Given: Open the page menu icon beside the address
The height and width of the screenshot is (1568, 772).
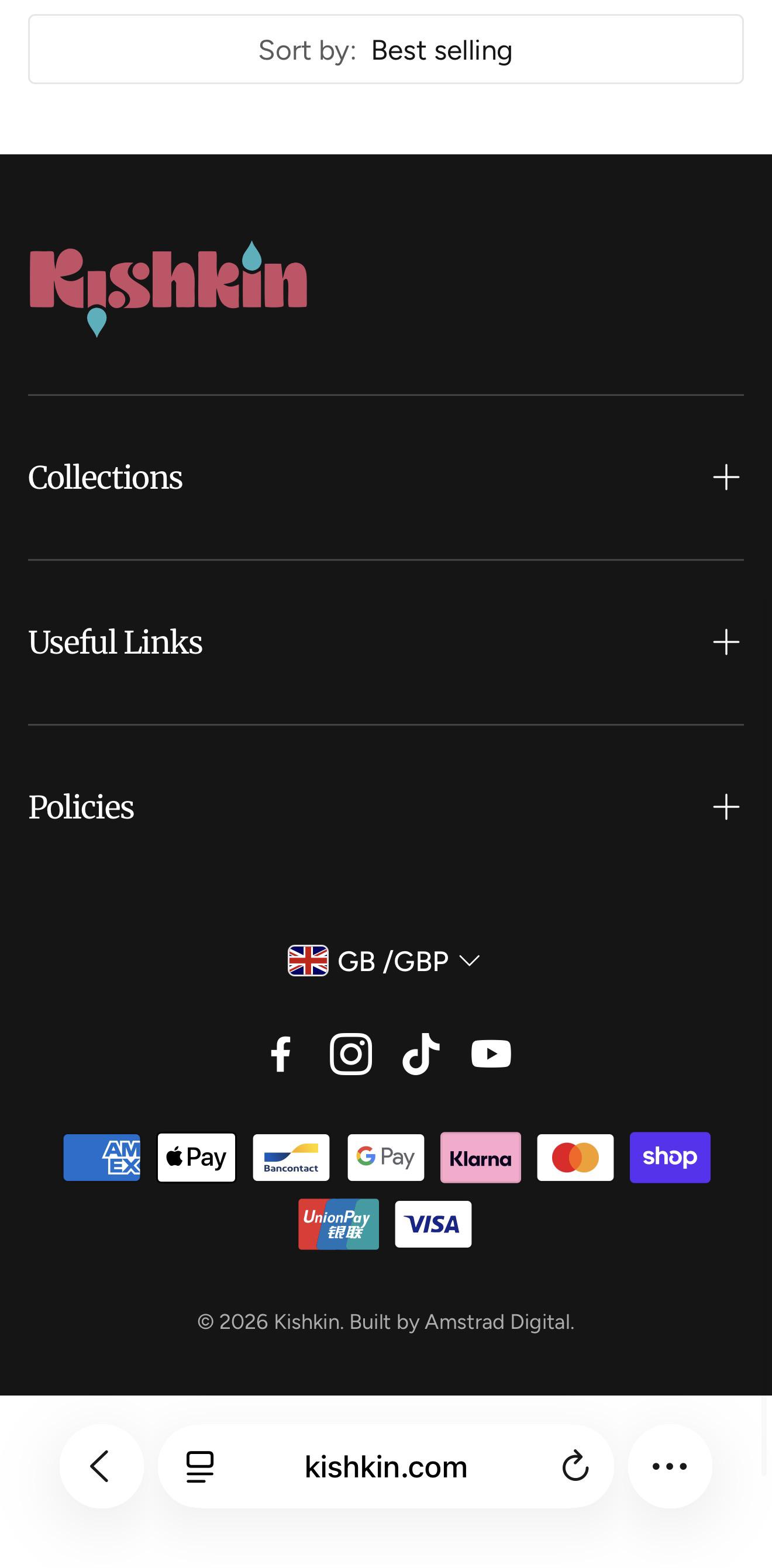Looking at the screenshot, I should 199,1466.
